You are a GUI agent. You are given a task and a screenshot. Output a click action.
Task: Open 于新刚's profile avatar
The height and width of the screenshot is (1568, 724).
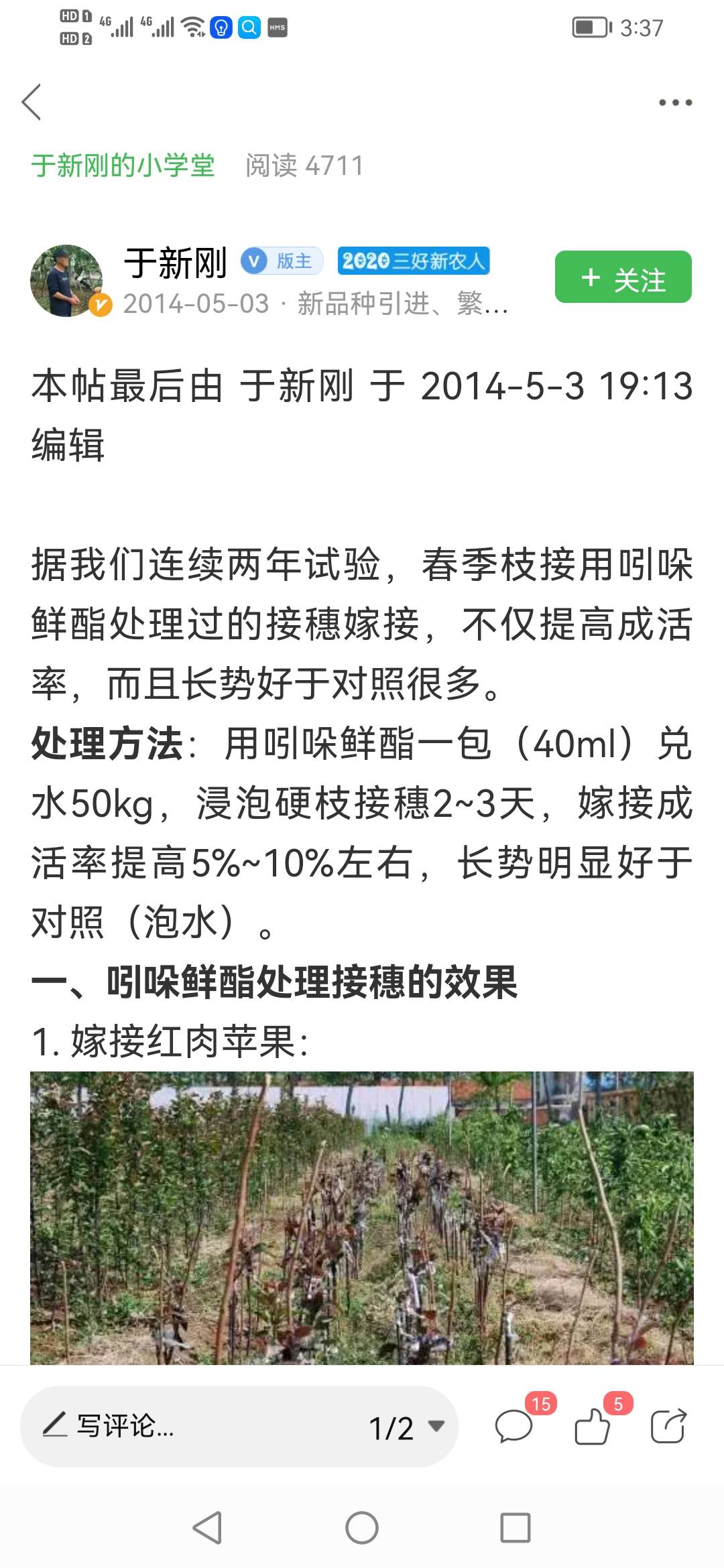[x=67, y=281]
